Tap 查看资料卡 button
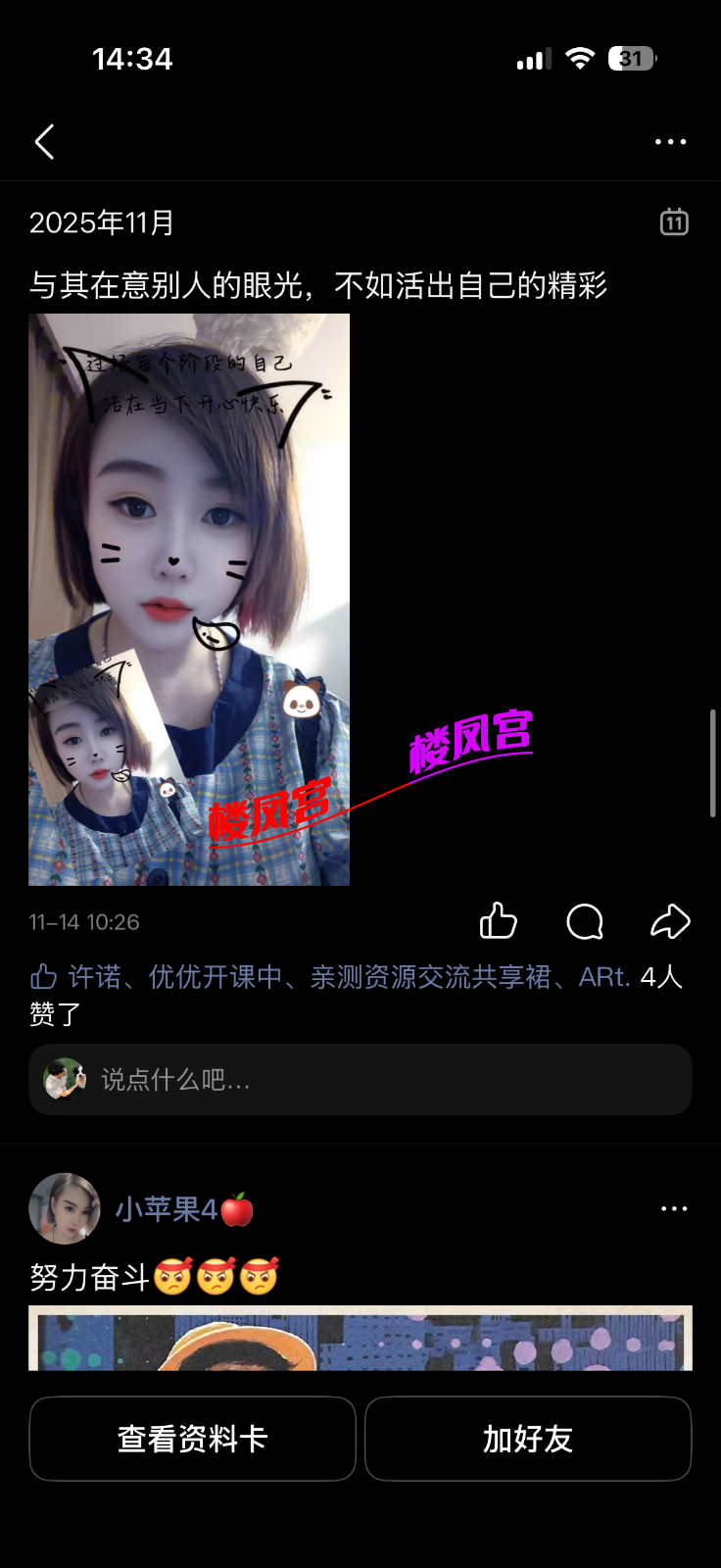Screen dimensions: 721x1568 pyautogui.click(x=192, y=1439)
